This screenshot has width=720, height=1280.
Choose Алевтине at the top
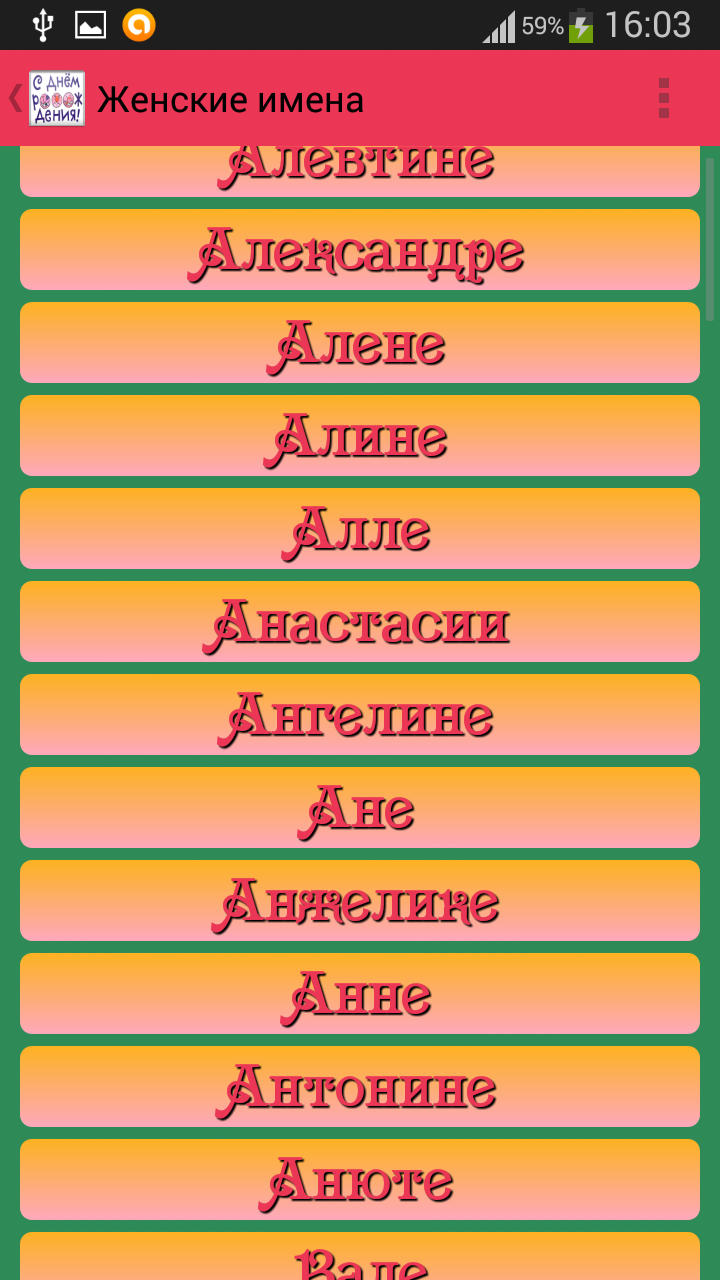pos(360,172)
